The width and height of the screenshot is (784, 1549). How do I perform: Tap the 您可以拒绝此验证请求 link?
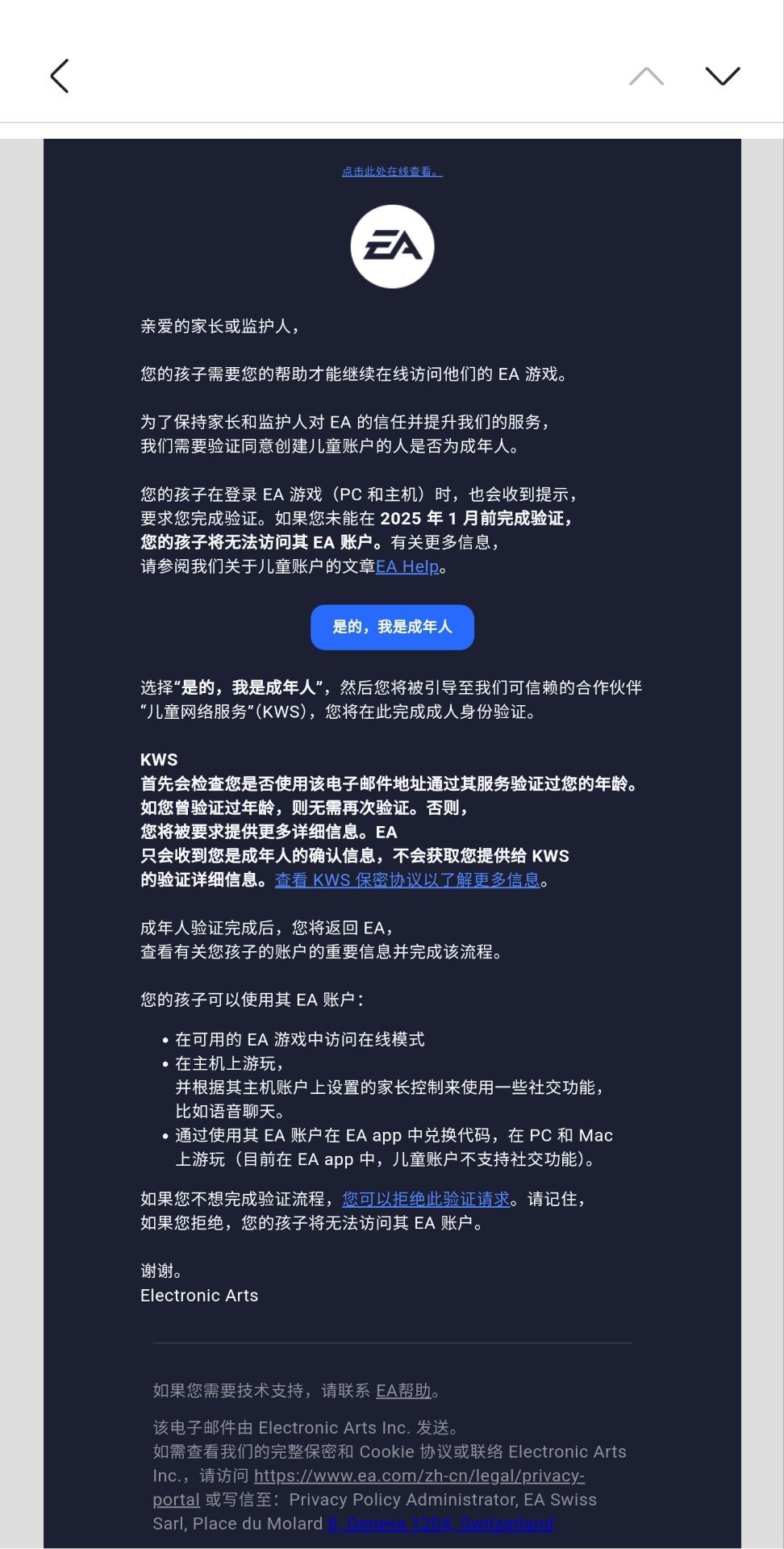[x=426, y=1199]
